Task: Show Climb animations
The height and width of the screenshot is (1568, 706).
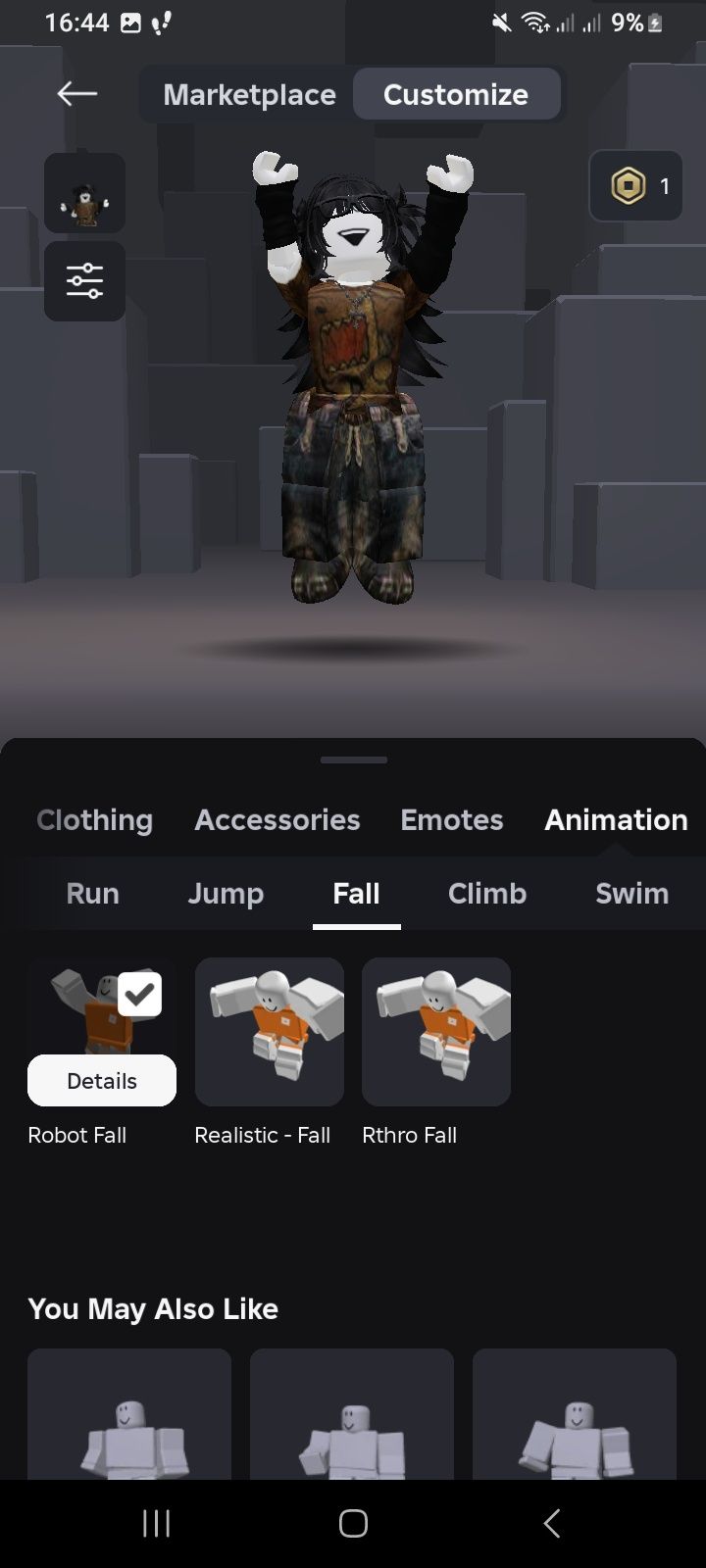Action: pos(487,893)
